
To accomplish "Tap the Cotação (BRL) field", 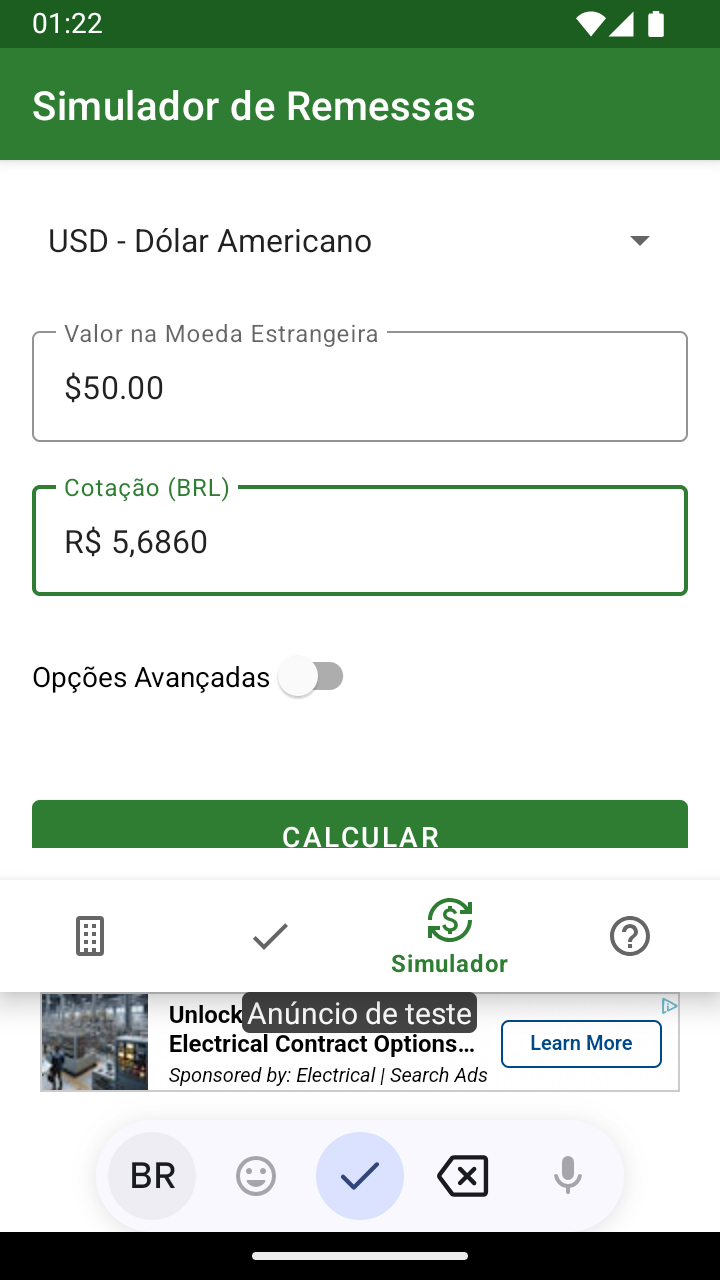I will (360, 541).
